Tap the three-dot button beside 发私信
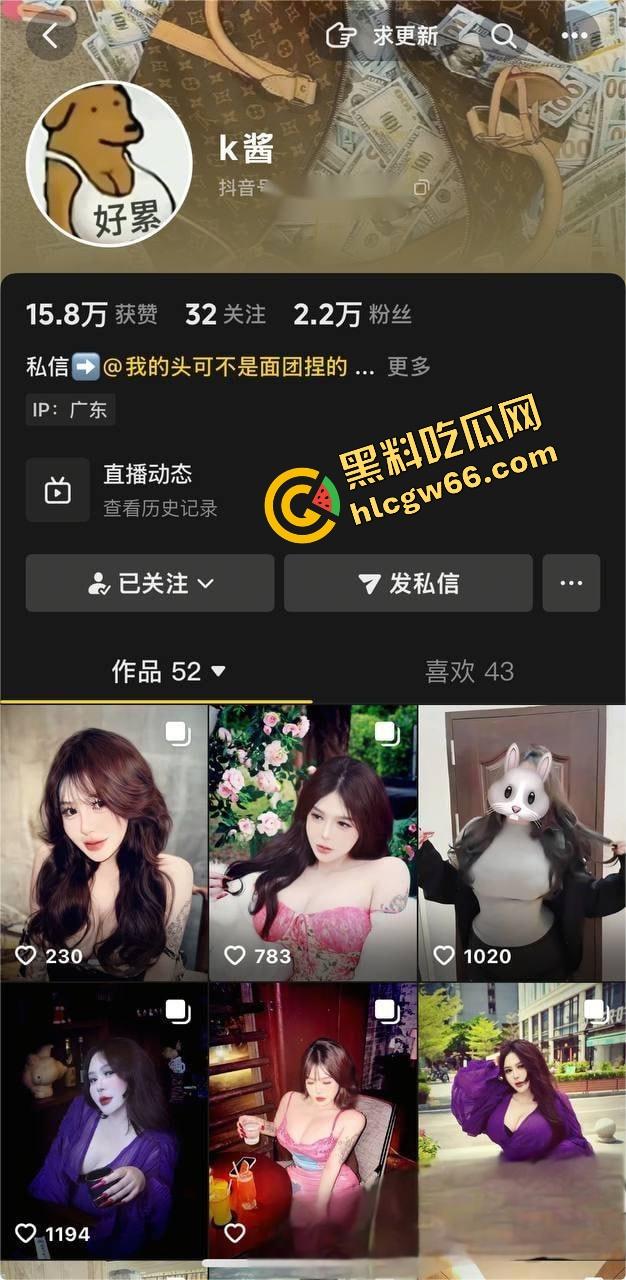This screenshot has height=1280, width=626. 571,583
